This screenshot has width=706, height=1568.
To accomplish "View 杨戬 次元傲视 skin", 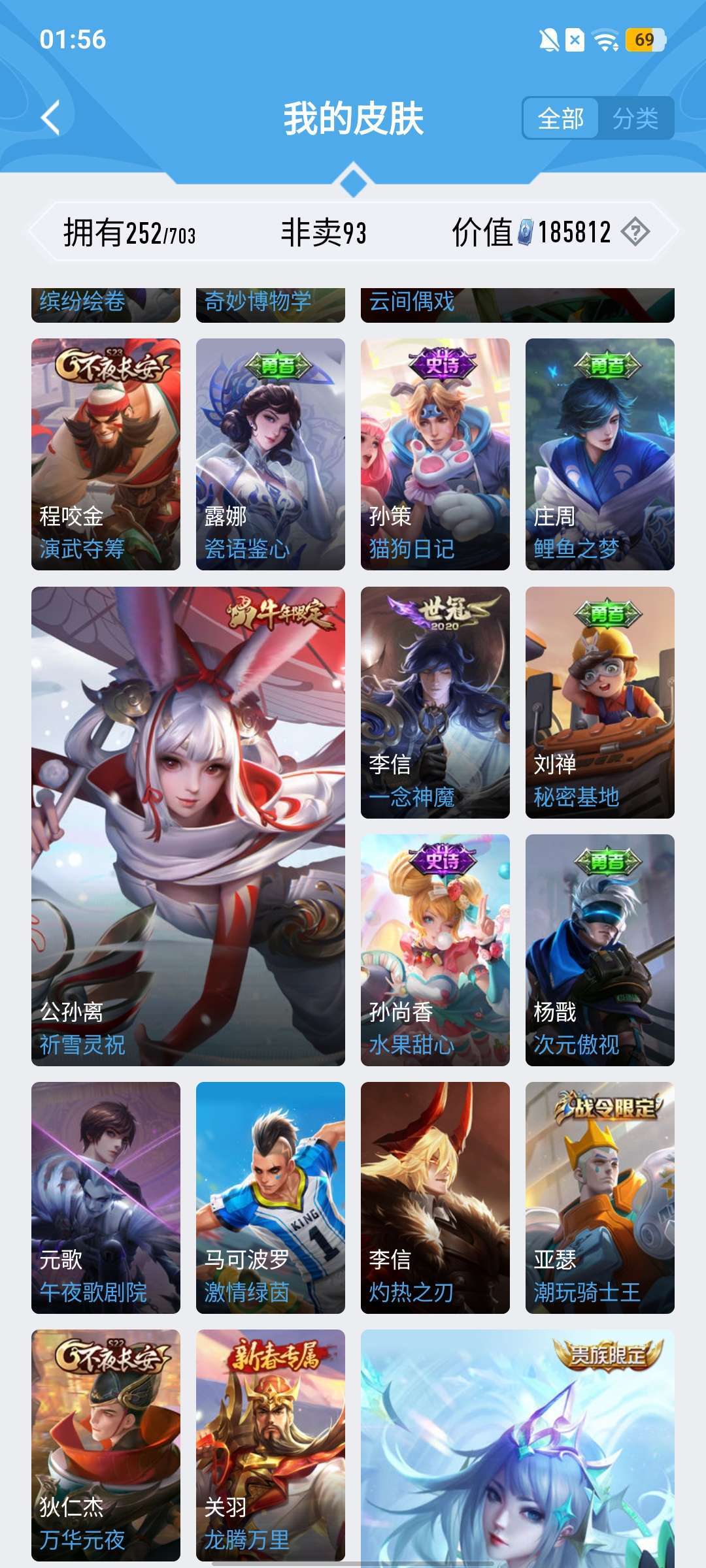I will coord(600,950).
